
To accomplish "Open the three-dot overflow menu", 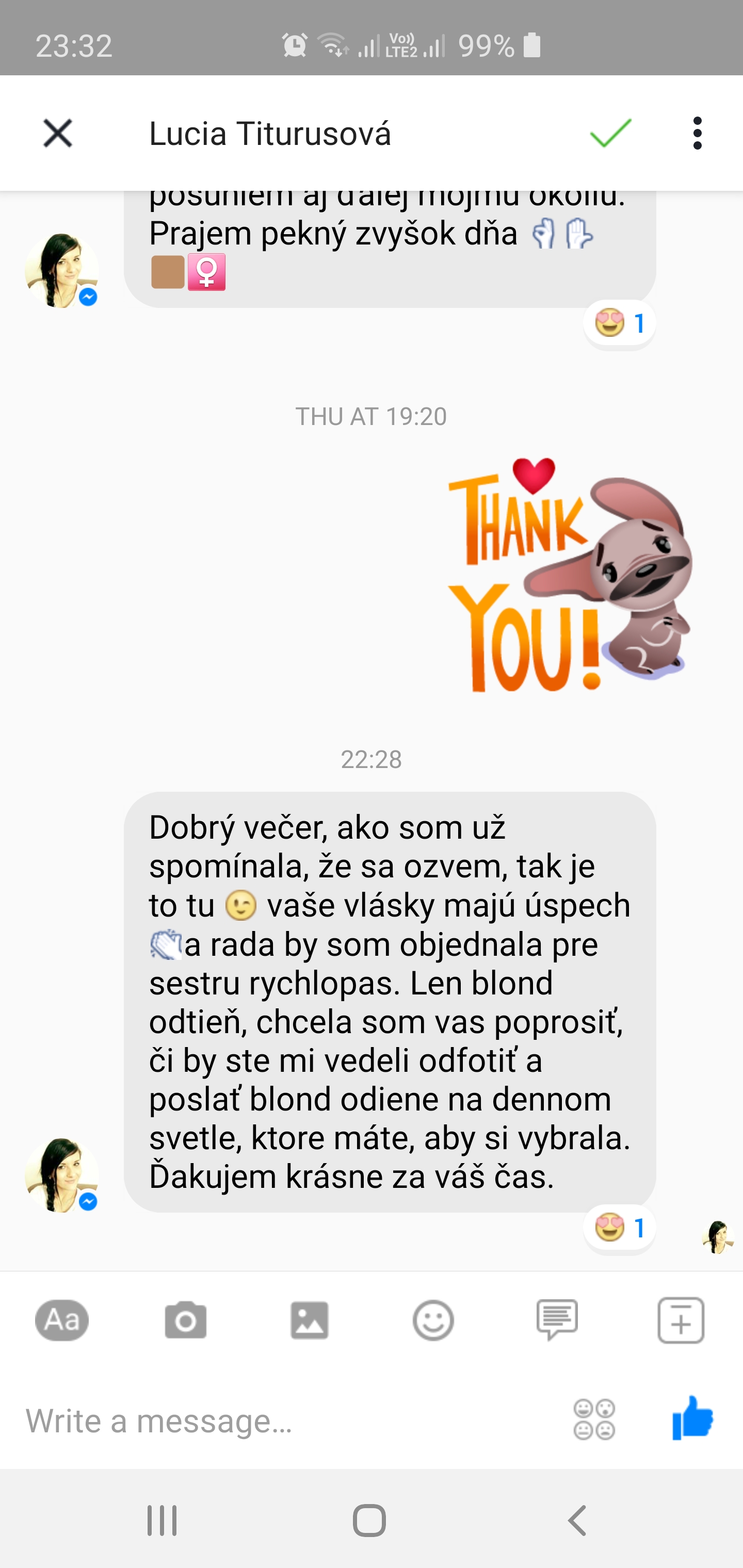I will tap(697, 133).
